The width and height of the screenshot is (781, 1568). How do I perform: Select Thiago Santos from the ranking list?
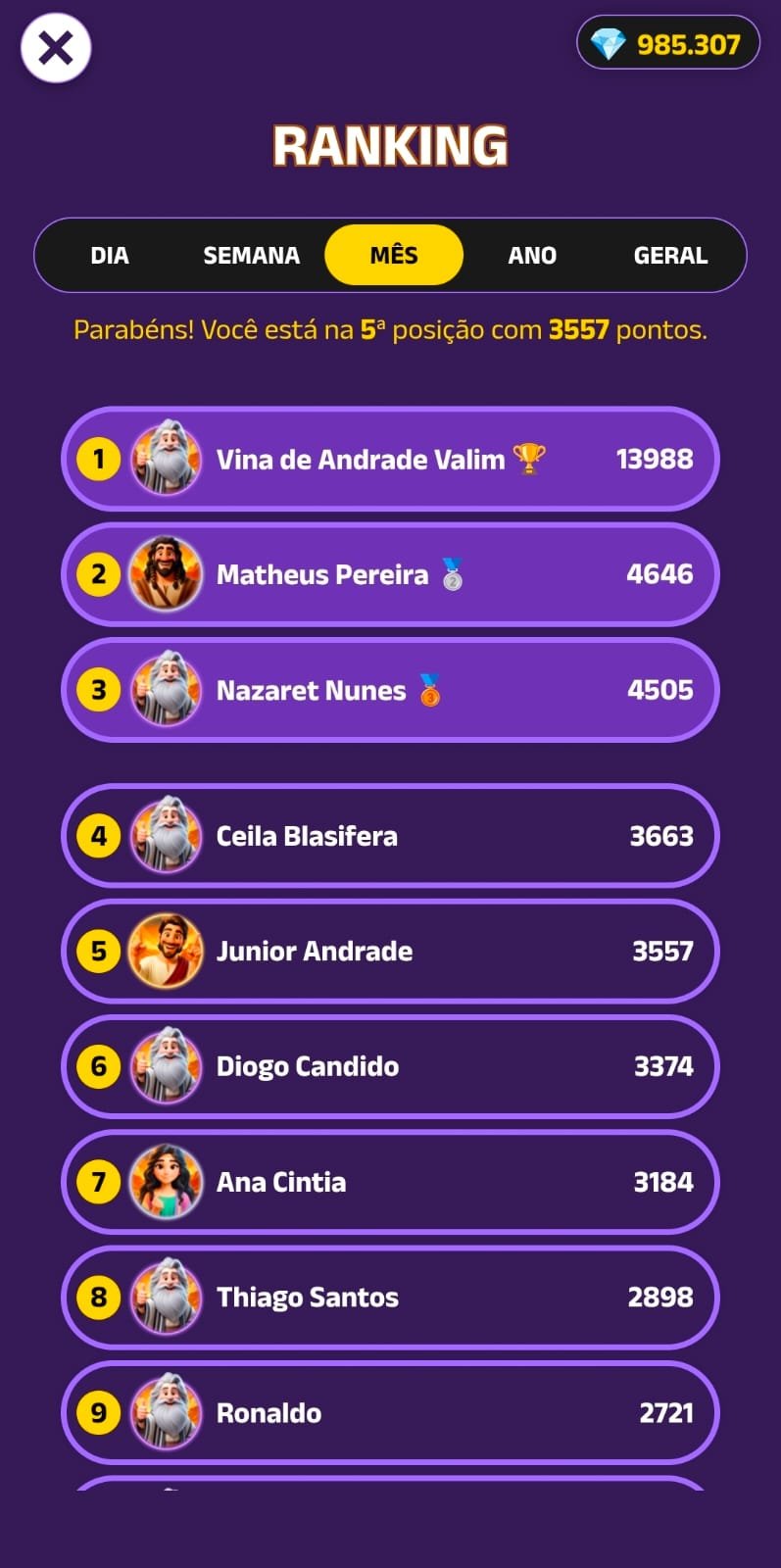coord(390,1298)
